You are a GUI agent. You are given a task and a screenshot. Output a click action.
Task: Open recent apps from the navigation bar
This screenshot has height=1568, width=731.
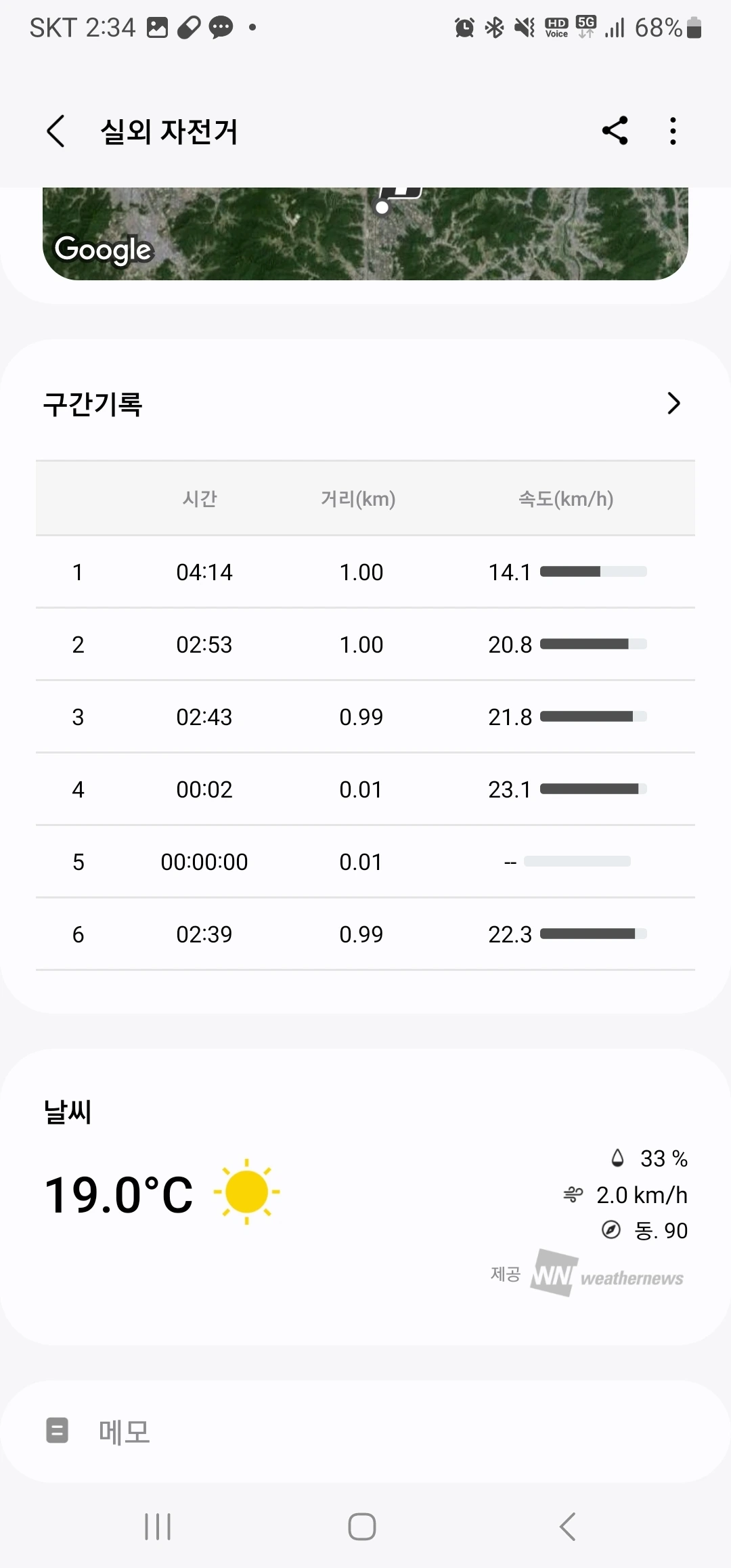(158, 1527)
